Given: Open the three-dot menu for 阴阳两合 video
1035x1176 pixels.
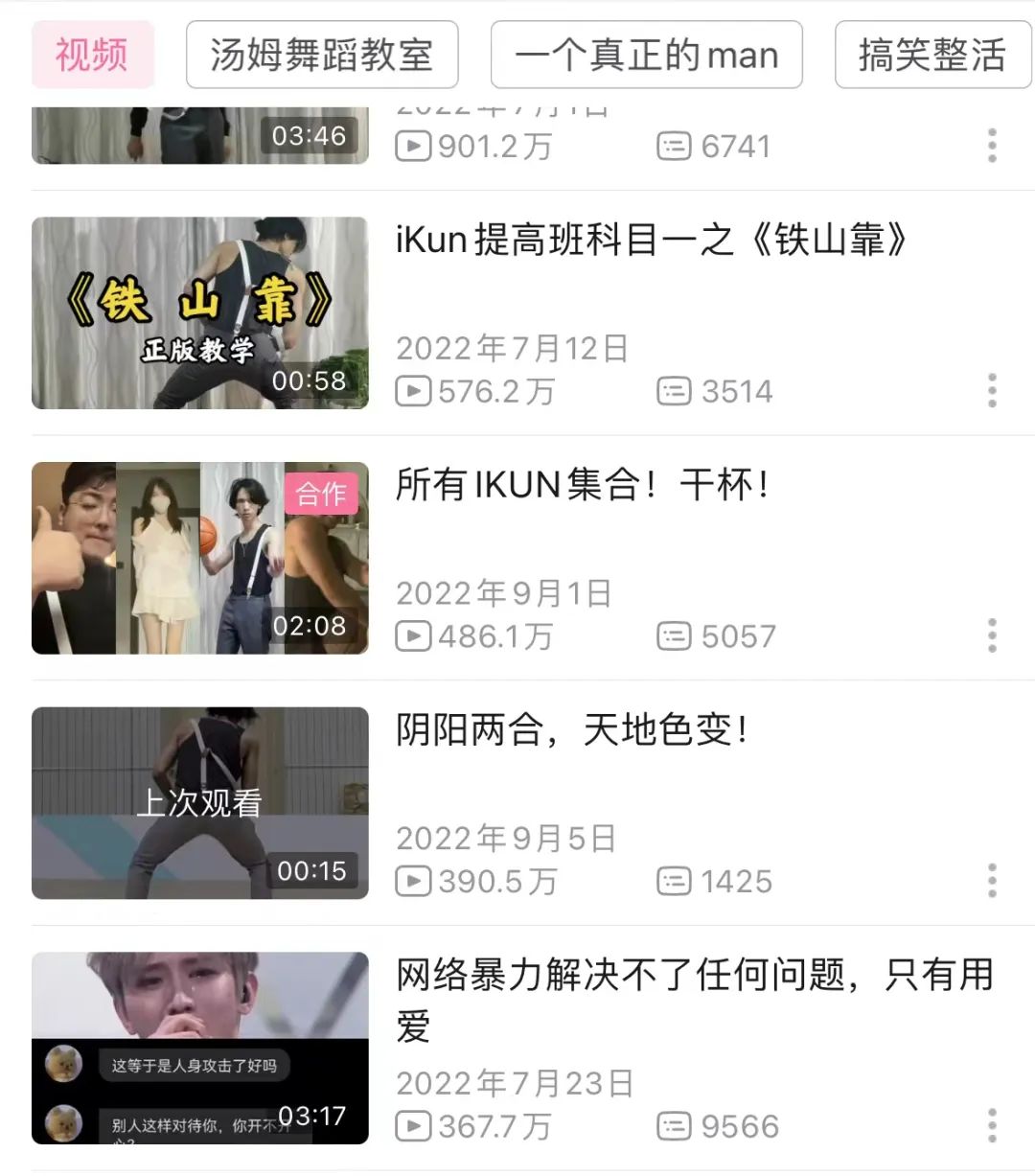Looking at the screenshot, I should point(992,876).
